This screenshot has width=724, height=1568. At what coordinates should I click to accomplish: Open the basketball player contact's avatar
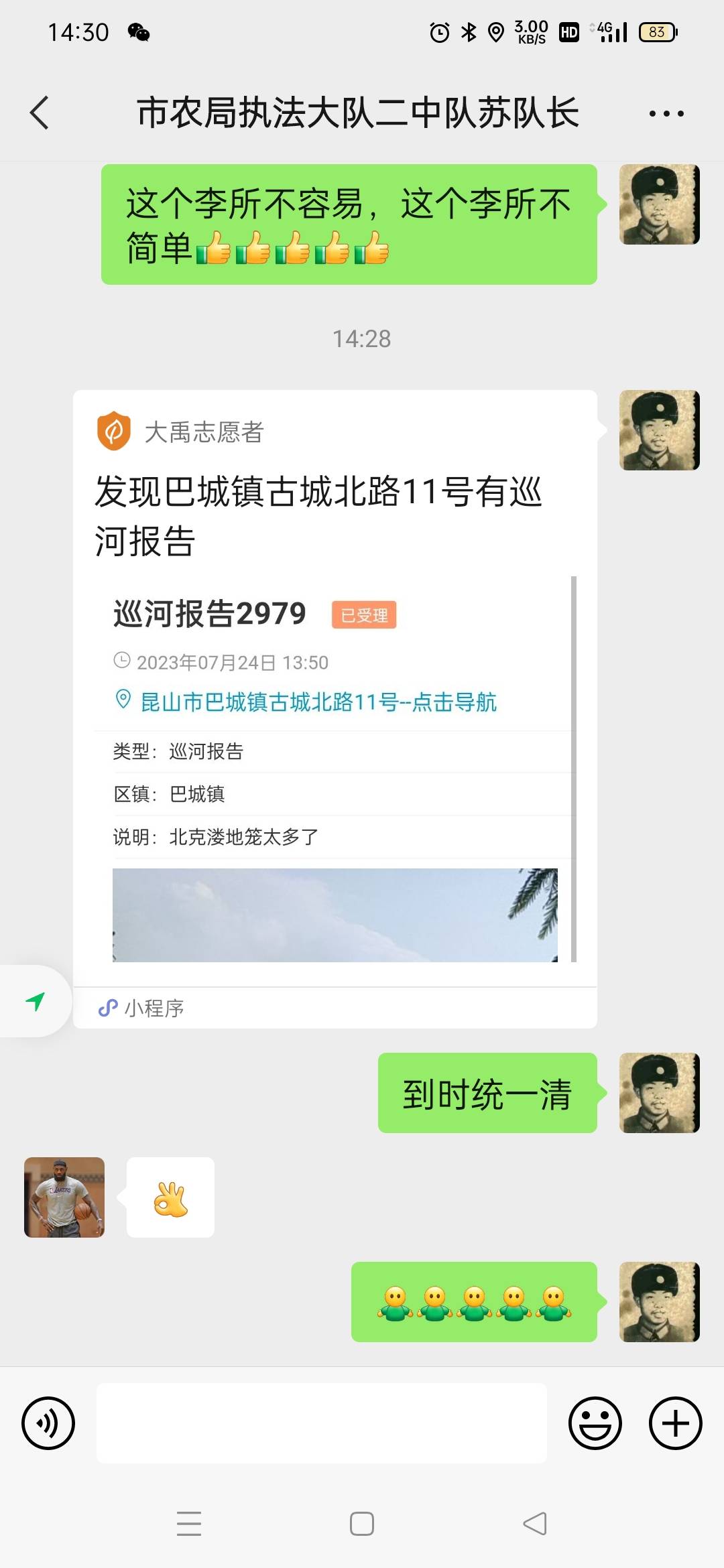(x=64, y=1197)
